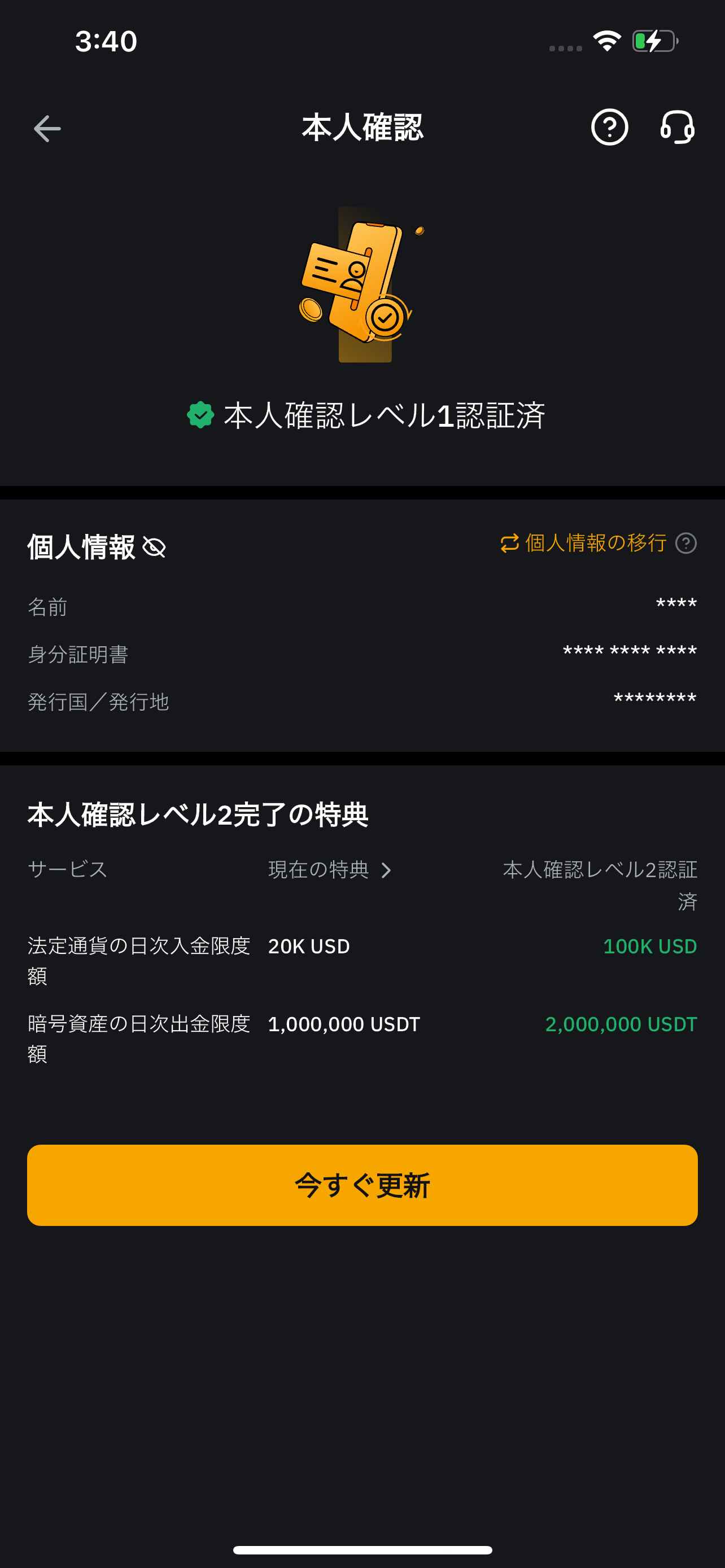
Task: Open the help question mark icon
Action: click(x=609, y=127)
